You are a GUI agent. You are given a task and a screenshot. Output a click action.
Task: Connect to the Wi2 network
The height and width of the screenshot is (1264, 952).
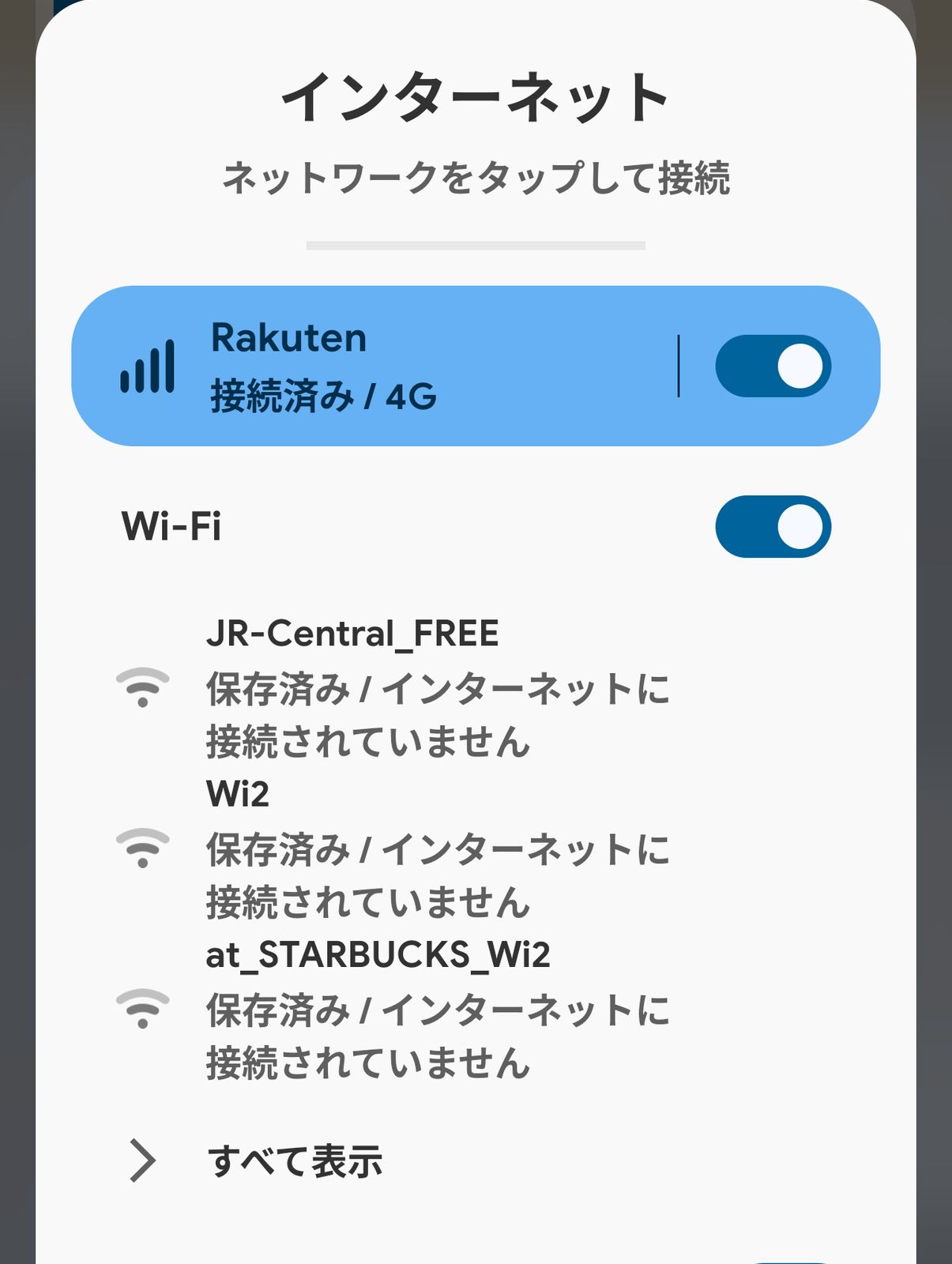point(395,848)
